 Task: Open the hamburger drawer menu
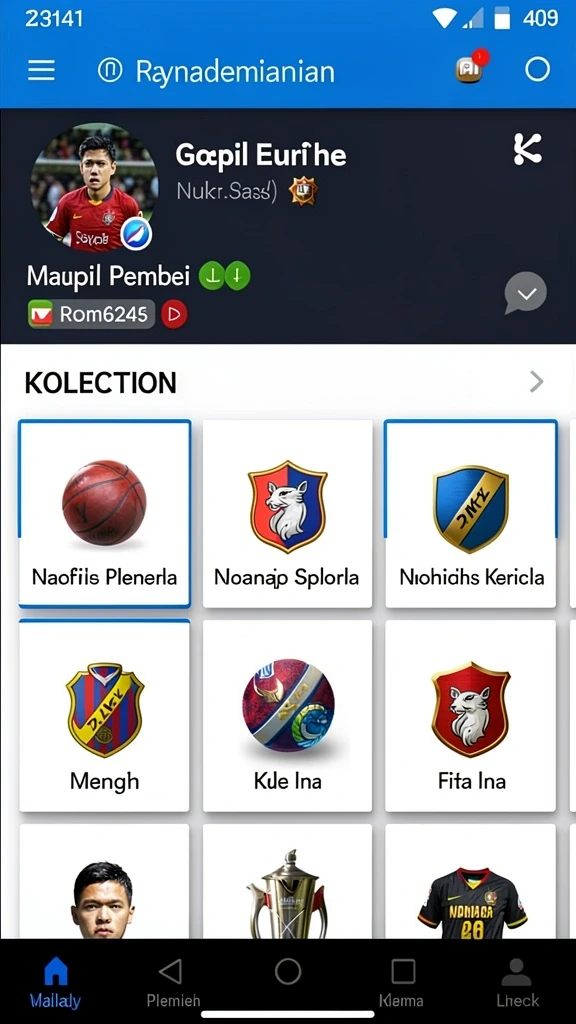41,70
